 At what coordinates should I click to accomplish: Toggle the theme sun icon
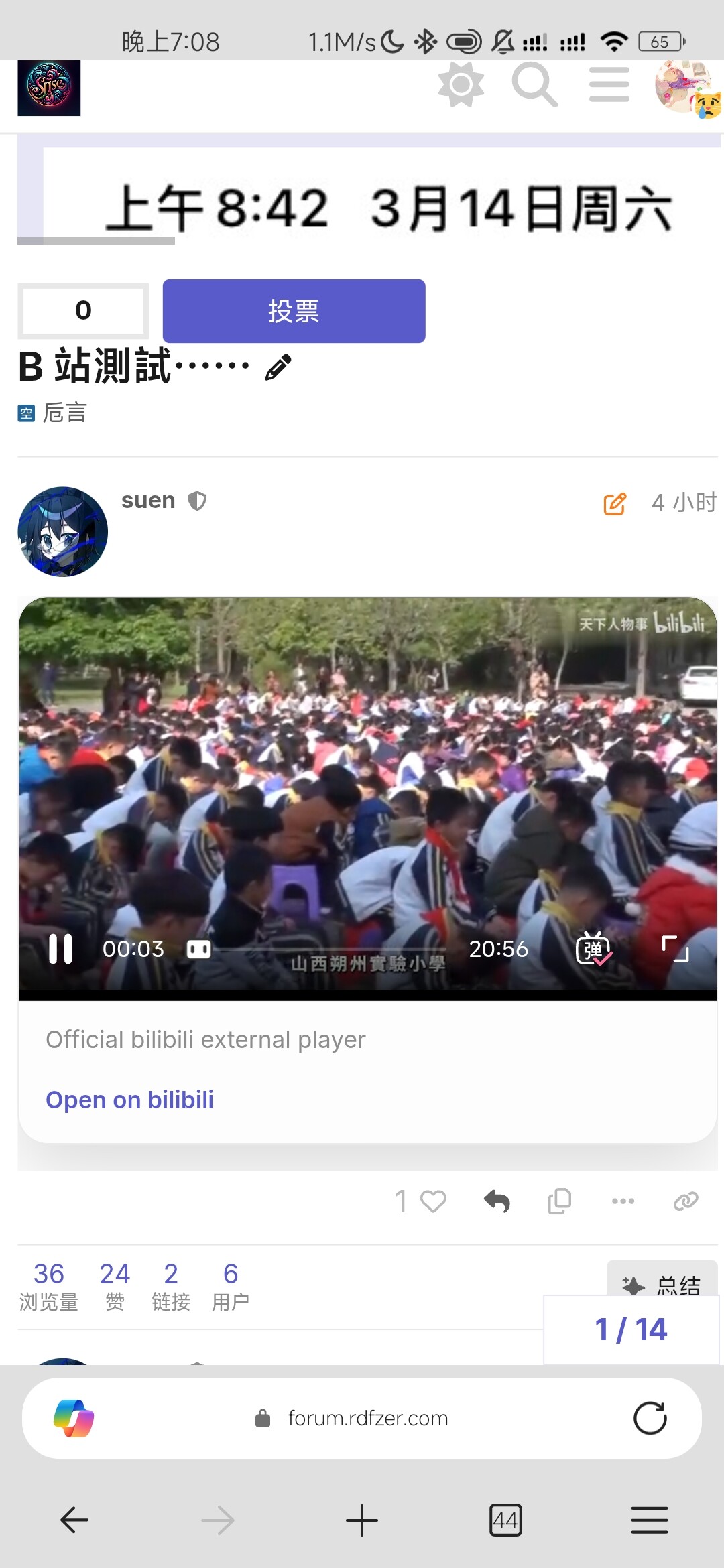pos(461,85)
